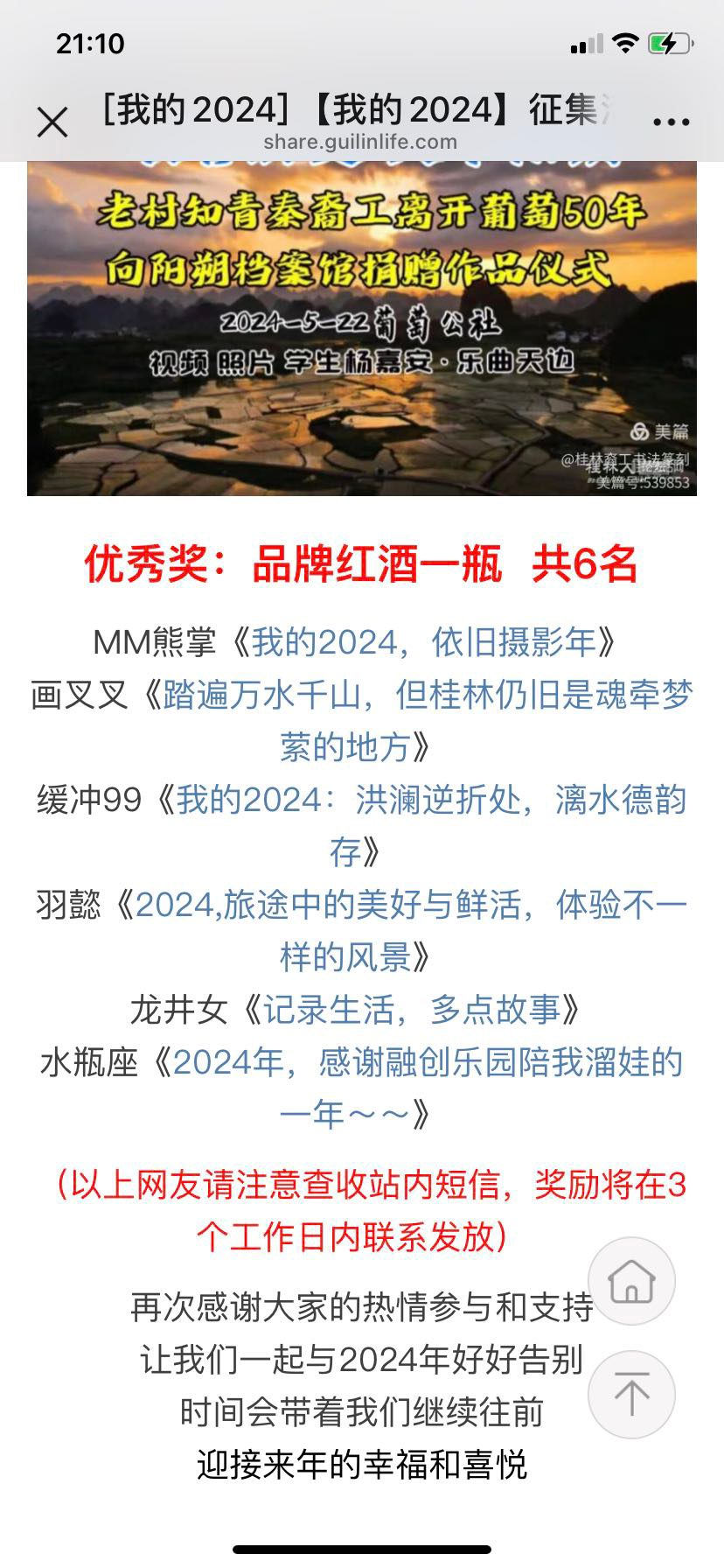Viewport: 724px width, 1568px height.
Task: Close the web page with the X
Action: pos(52,122)
